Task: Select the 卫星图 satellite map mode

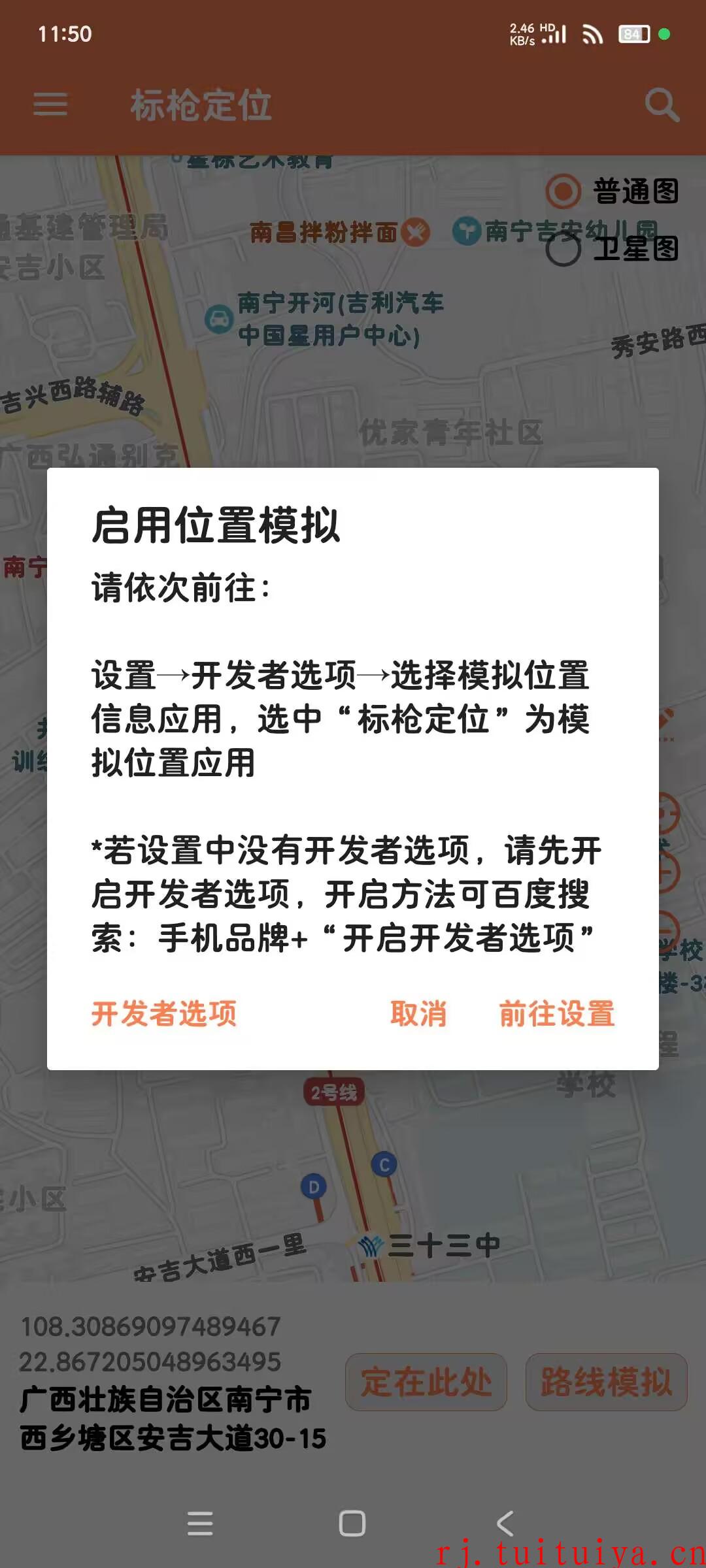Action: 613,249
